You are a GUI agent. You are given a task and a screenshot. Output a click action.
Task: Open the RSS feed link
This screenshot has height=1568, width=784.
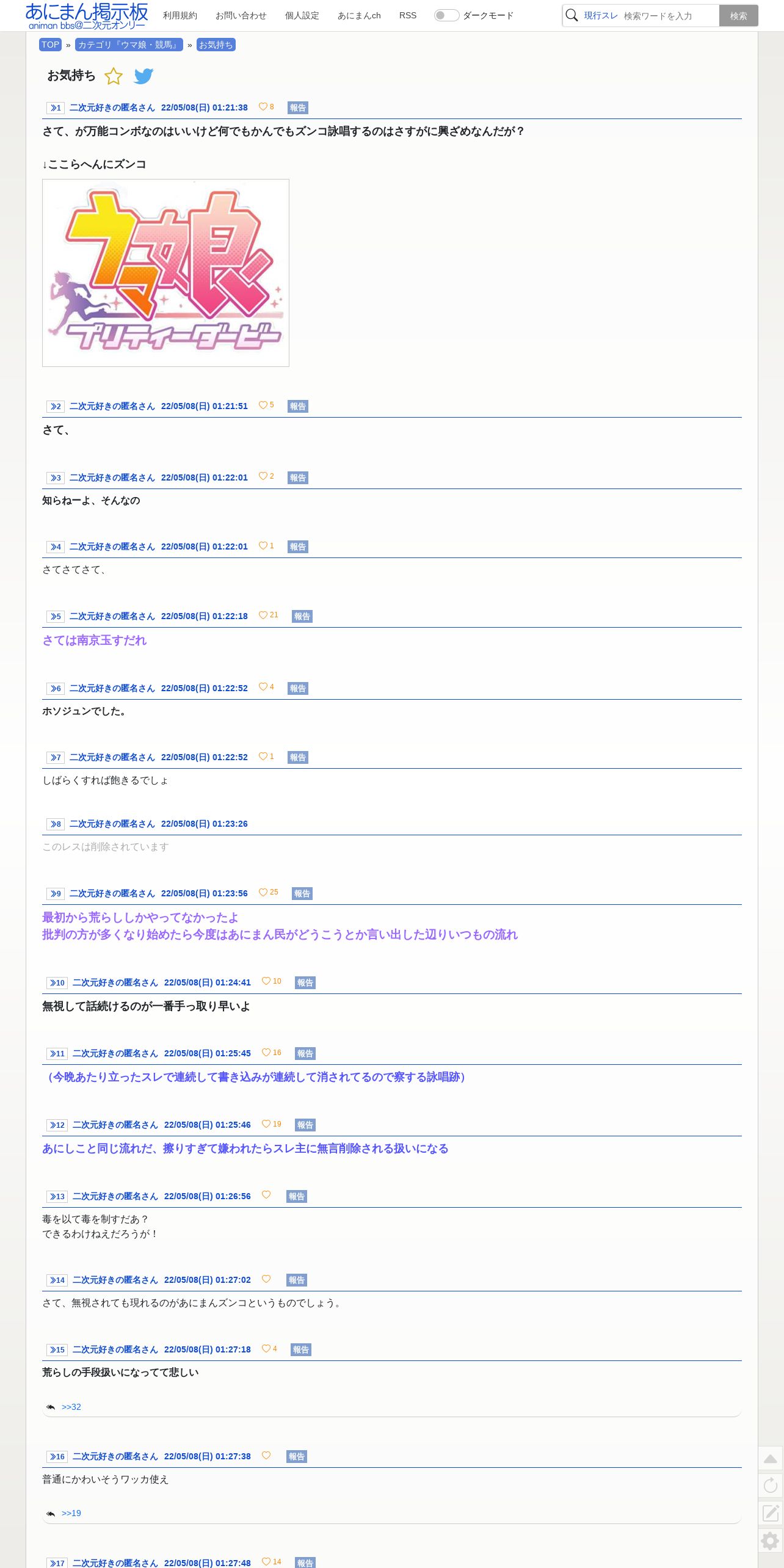pos(407,15)
